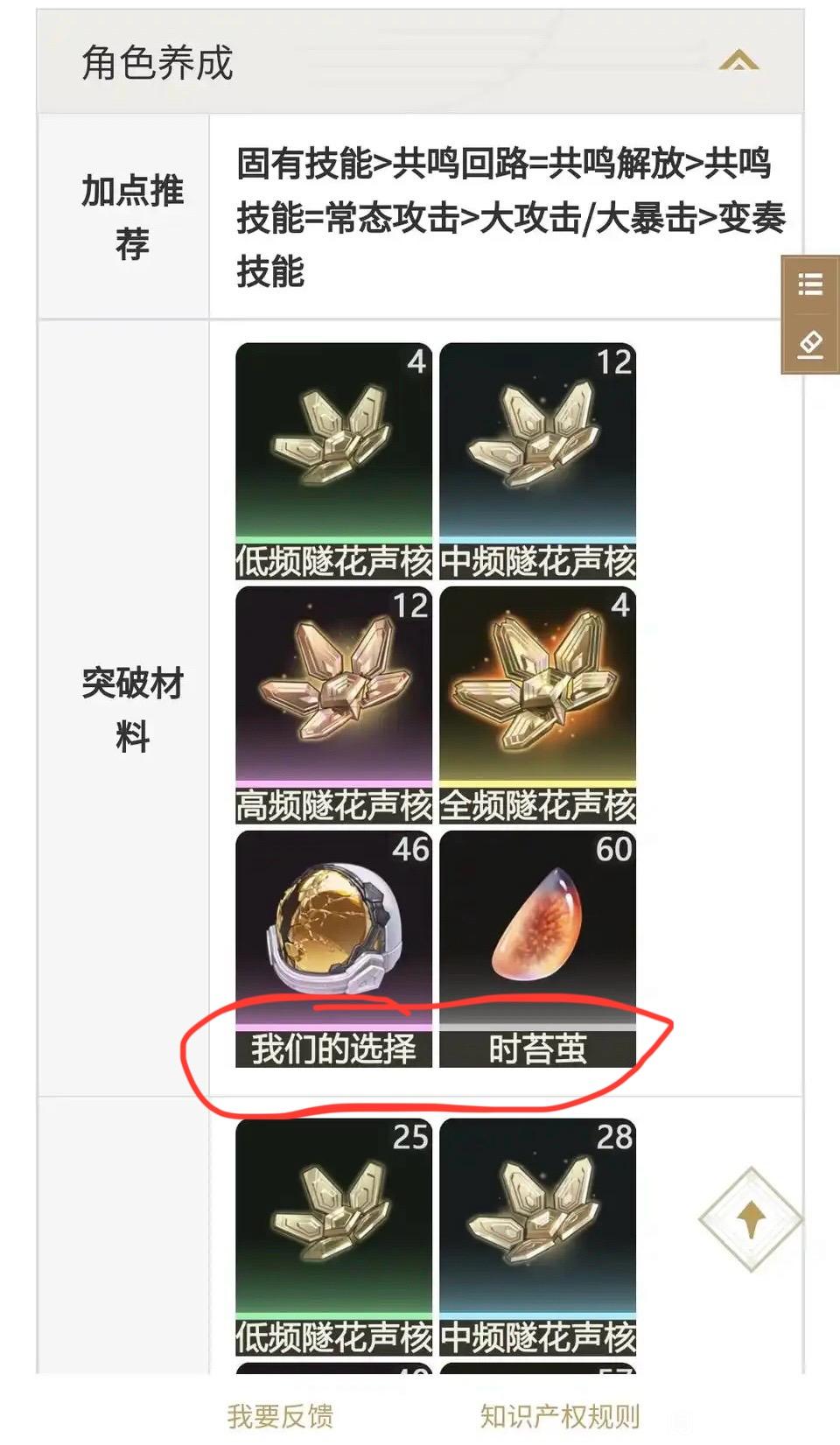
Task: View the 高频隧花声核 material
Action: coord(333,705)
